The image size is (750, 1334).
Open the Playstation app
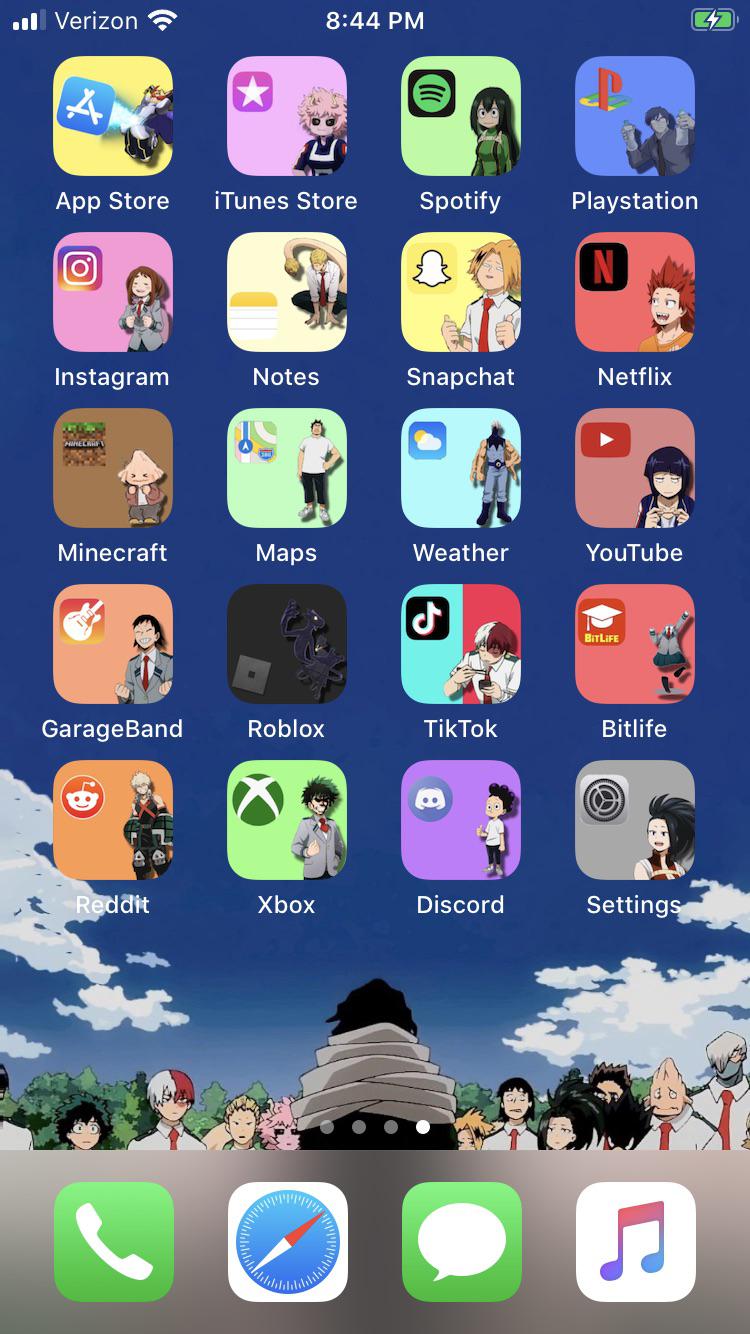click(x=635, y=116)
